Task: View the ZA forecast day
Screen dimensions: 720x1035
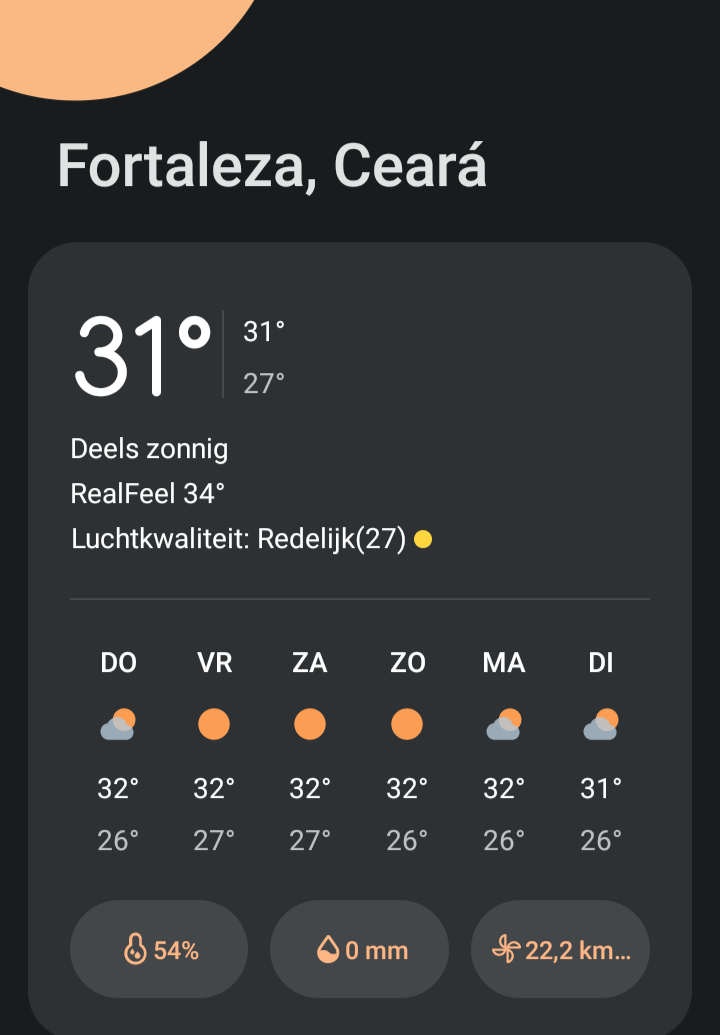Action: [310, 752]
